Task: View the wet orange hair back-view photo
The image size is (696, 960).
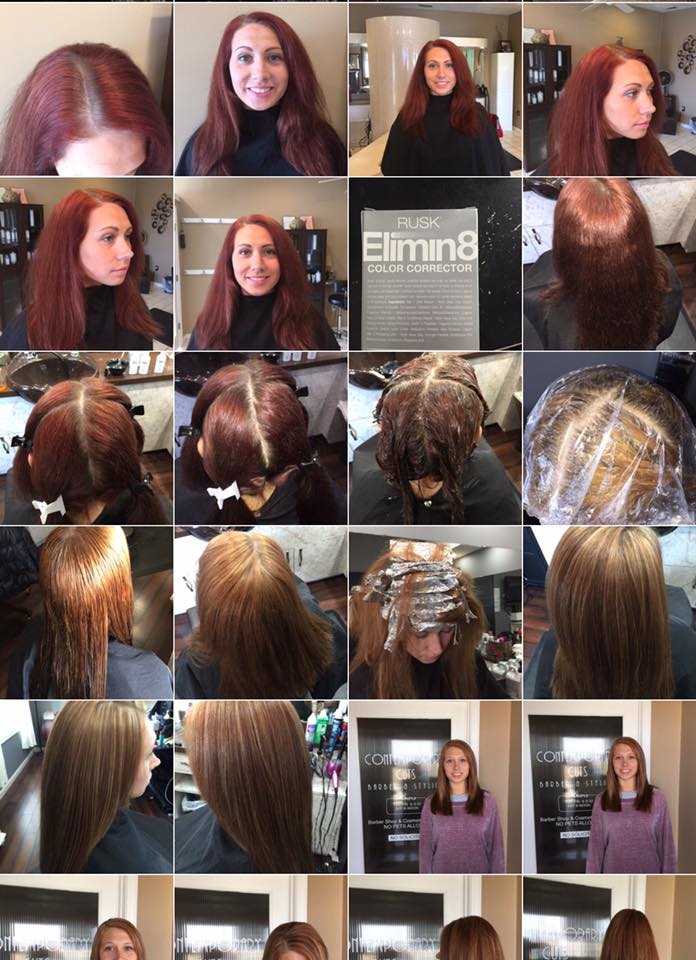Action: pos(86,613)
